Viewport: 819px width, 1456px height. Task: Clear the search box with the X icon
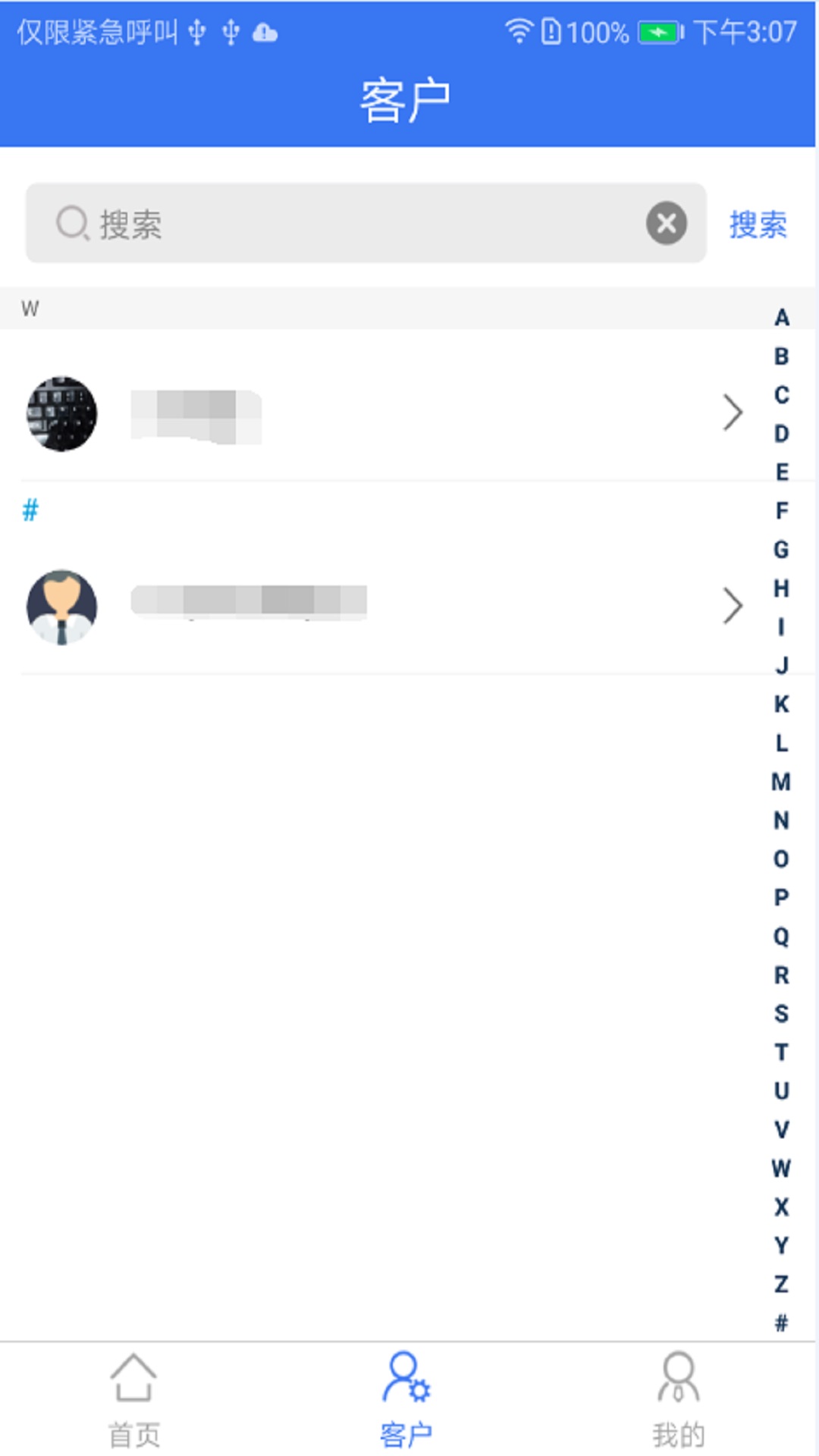pos(666,223)
